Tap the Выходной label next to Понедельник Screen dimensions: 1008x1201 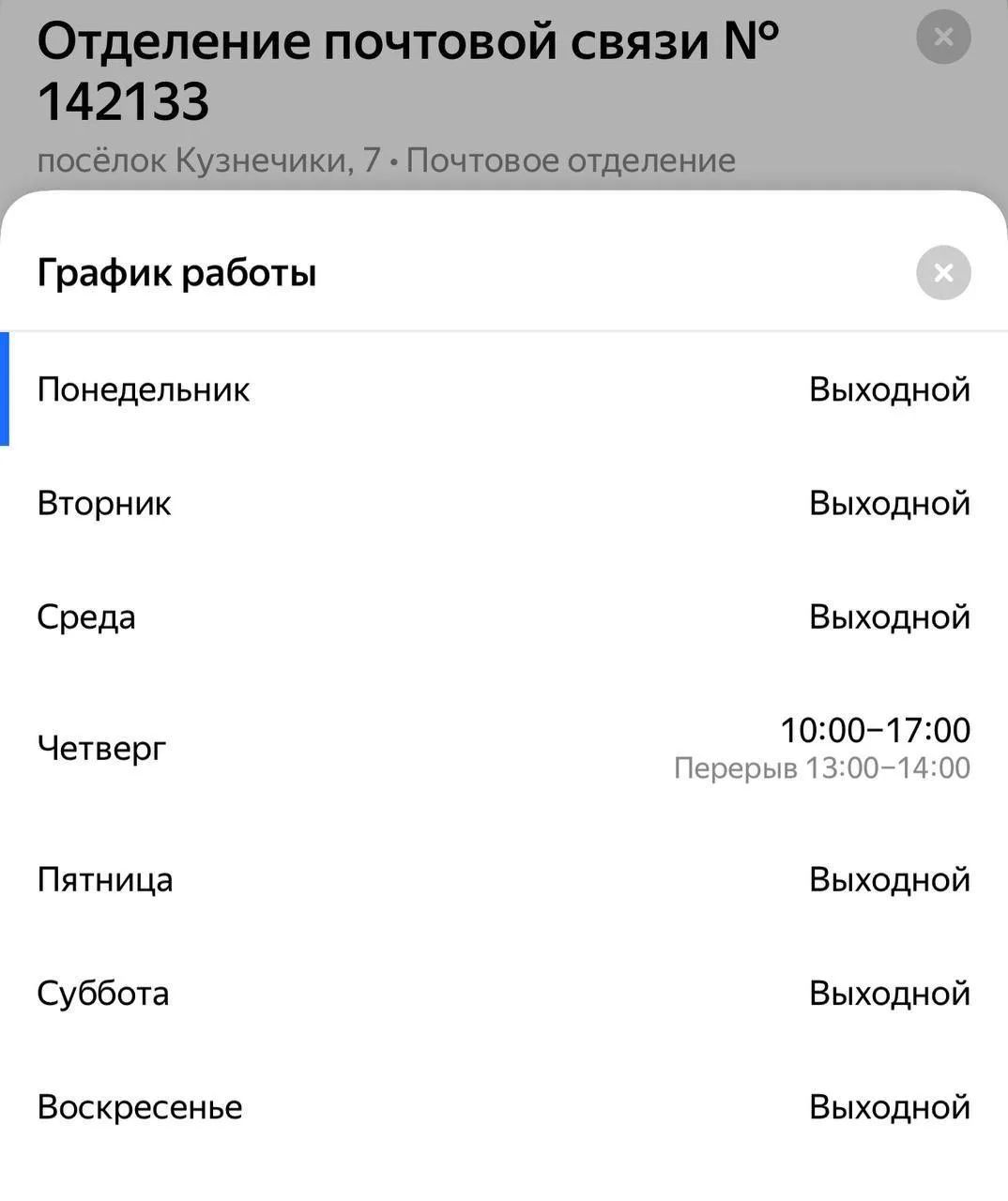tap(889, 388)
